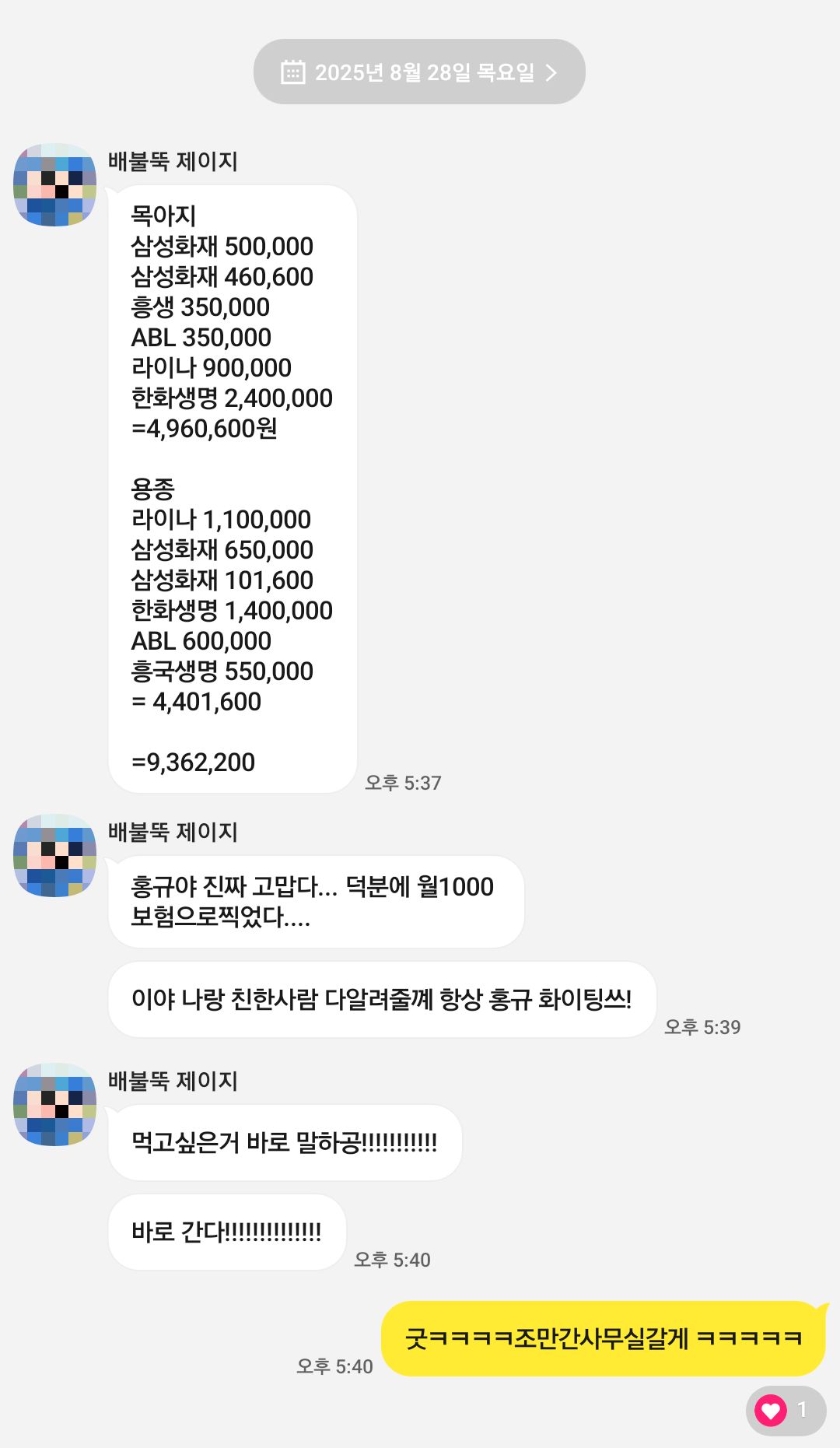Open the 2025년 8월 28일 목요일 date chip
The width and height of the screenshot is (840, 1448).
[419, 72]
